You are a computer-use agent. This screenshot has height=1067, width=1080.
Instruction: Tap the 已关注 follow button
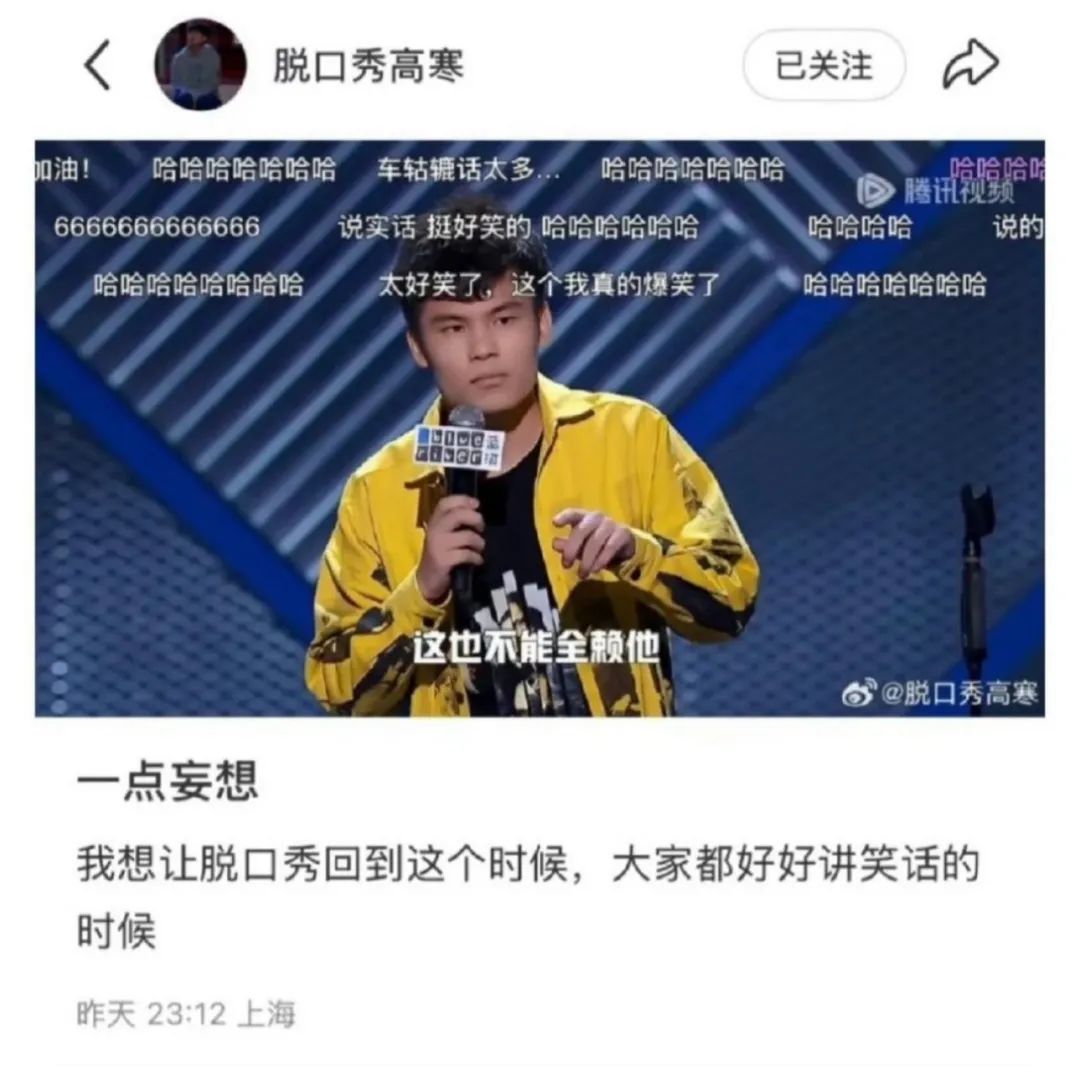823,66
